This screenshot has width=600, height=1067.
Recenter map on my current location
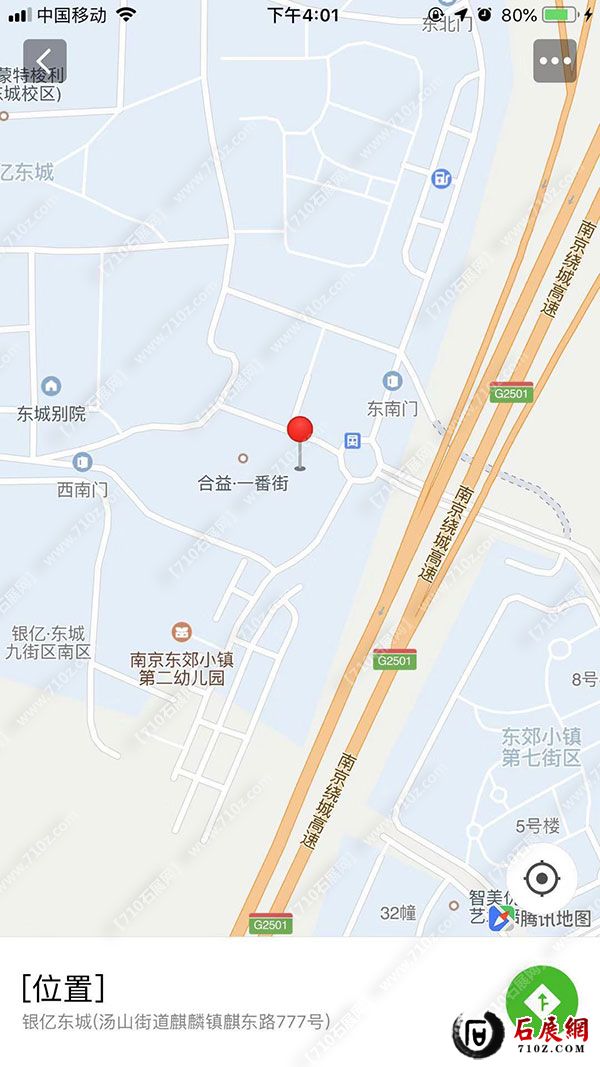tap(541, 879)
